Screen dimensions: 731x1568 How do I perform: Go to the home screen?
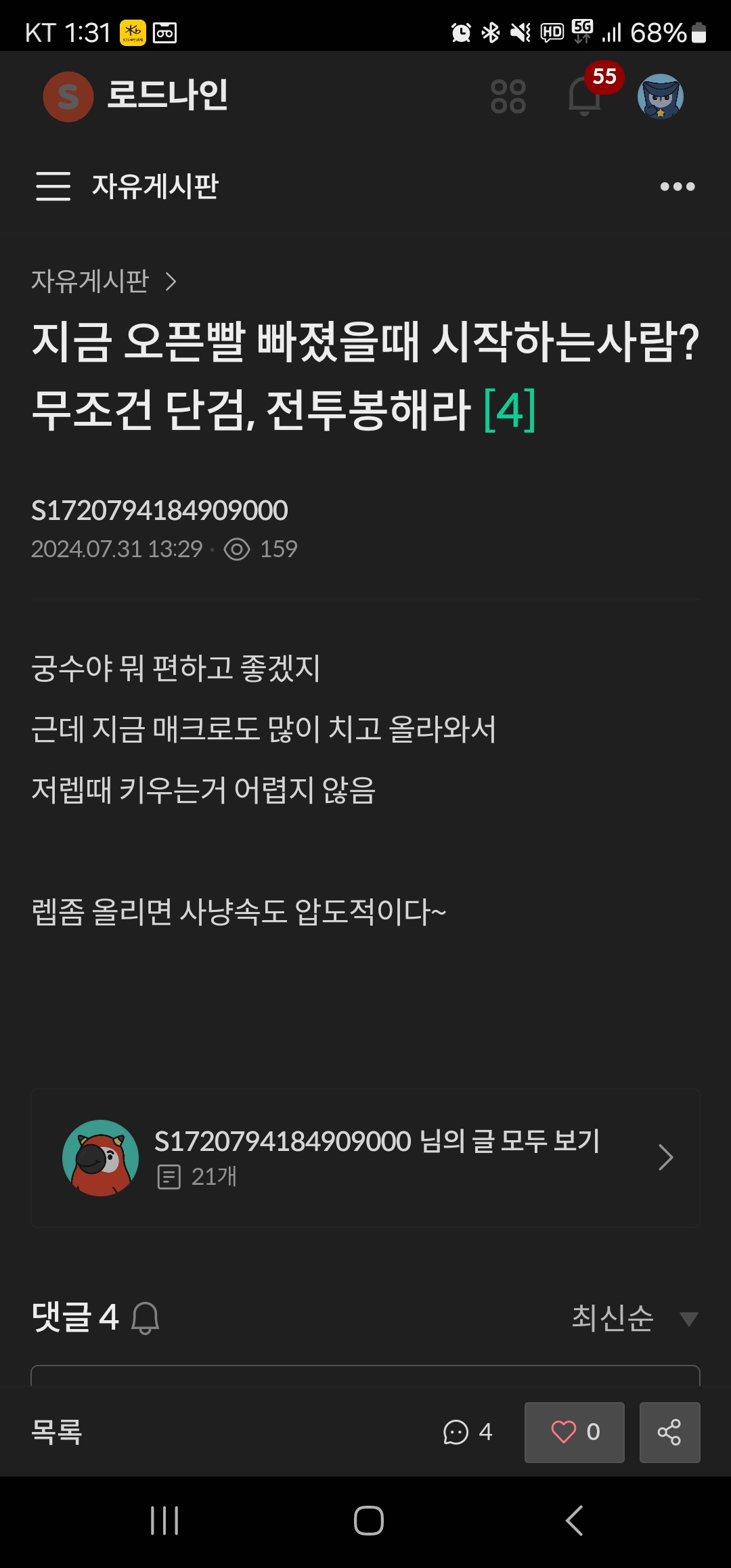tap(368, 1521)
